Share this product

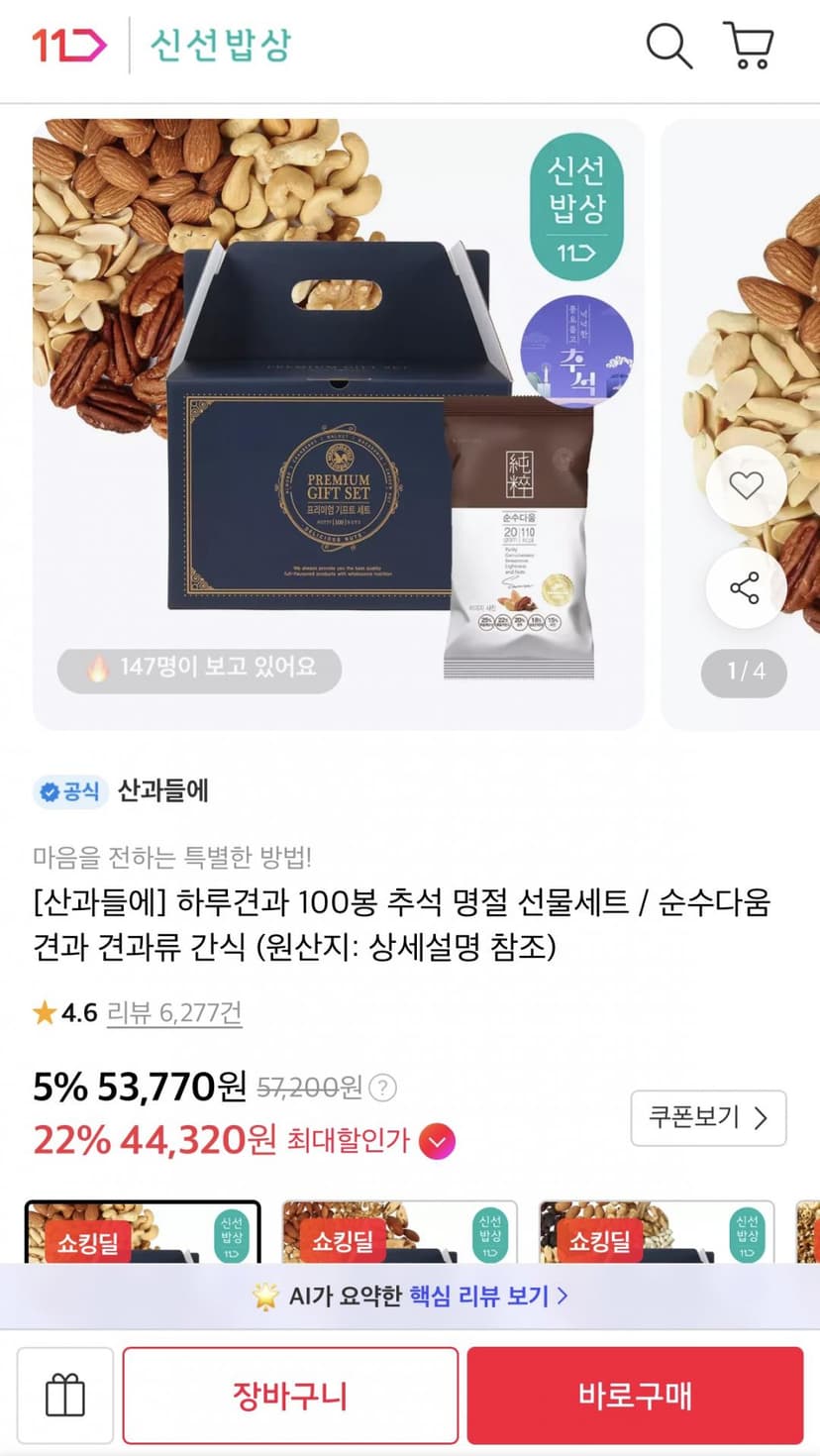746,588
